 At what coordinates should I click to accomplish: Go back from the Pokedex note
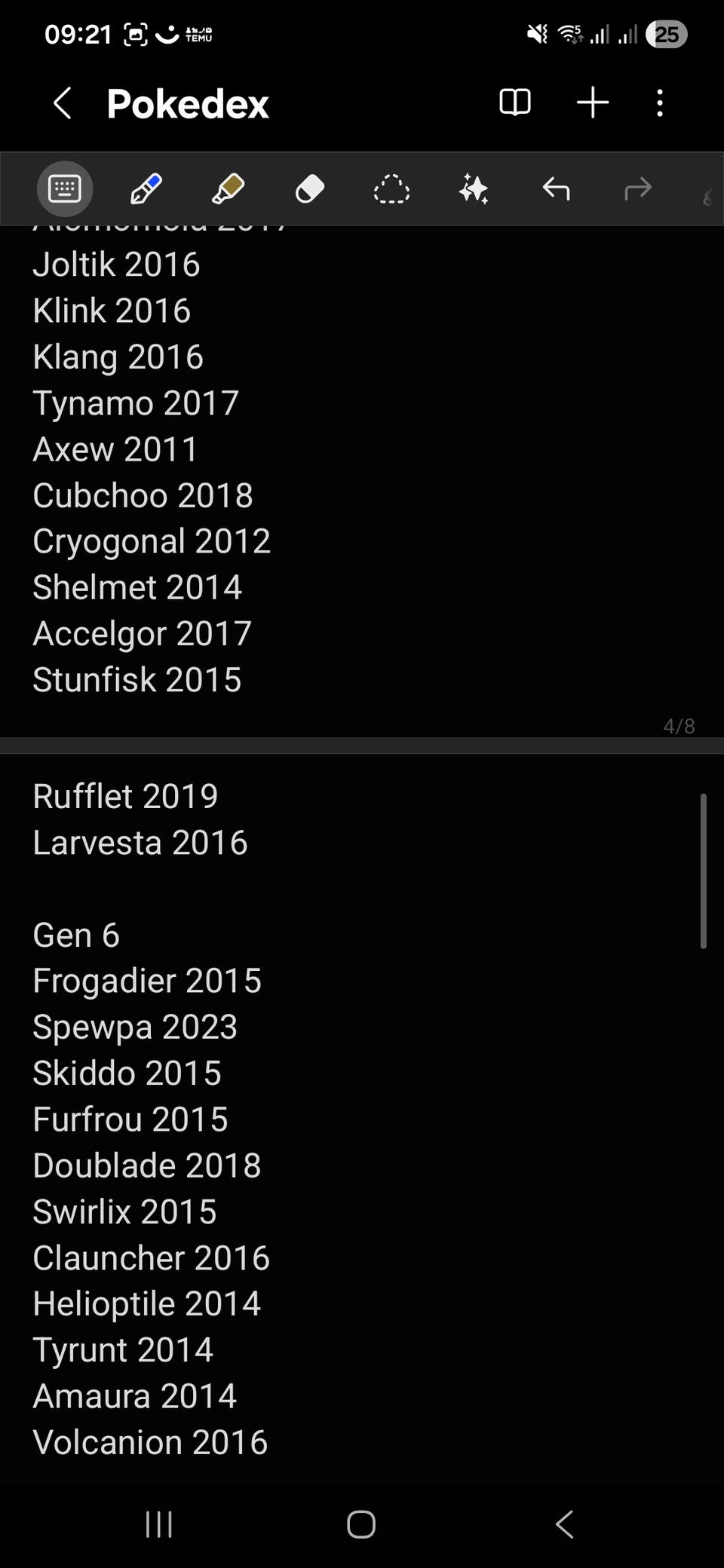(63, 103)
